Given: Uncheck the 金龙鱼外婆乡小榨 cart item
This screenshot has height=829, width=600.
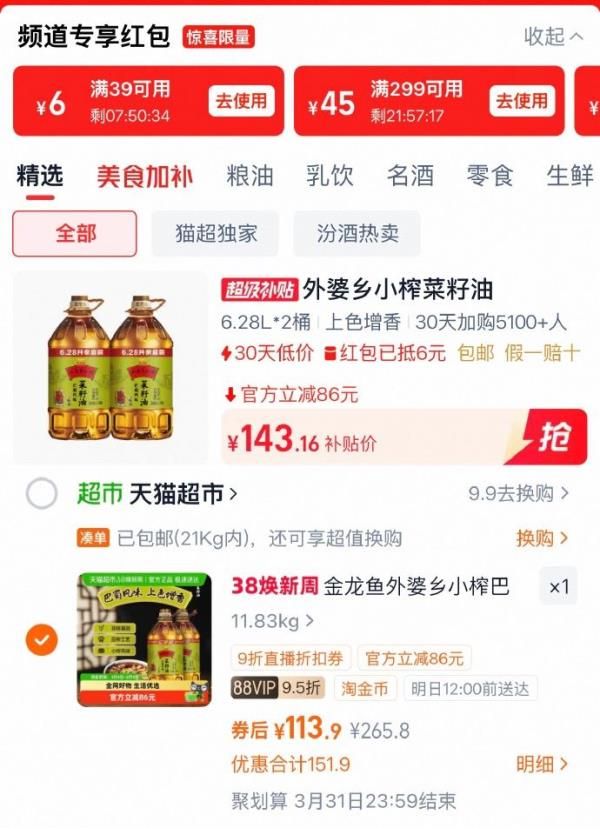Looking at the screenshot, I should pos(41,639).
